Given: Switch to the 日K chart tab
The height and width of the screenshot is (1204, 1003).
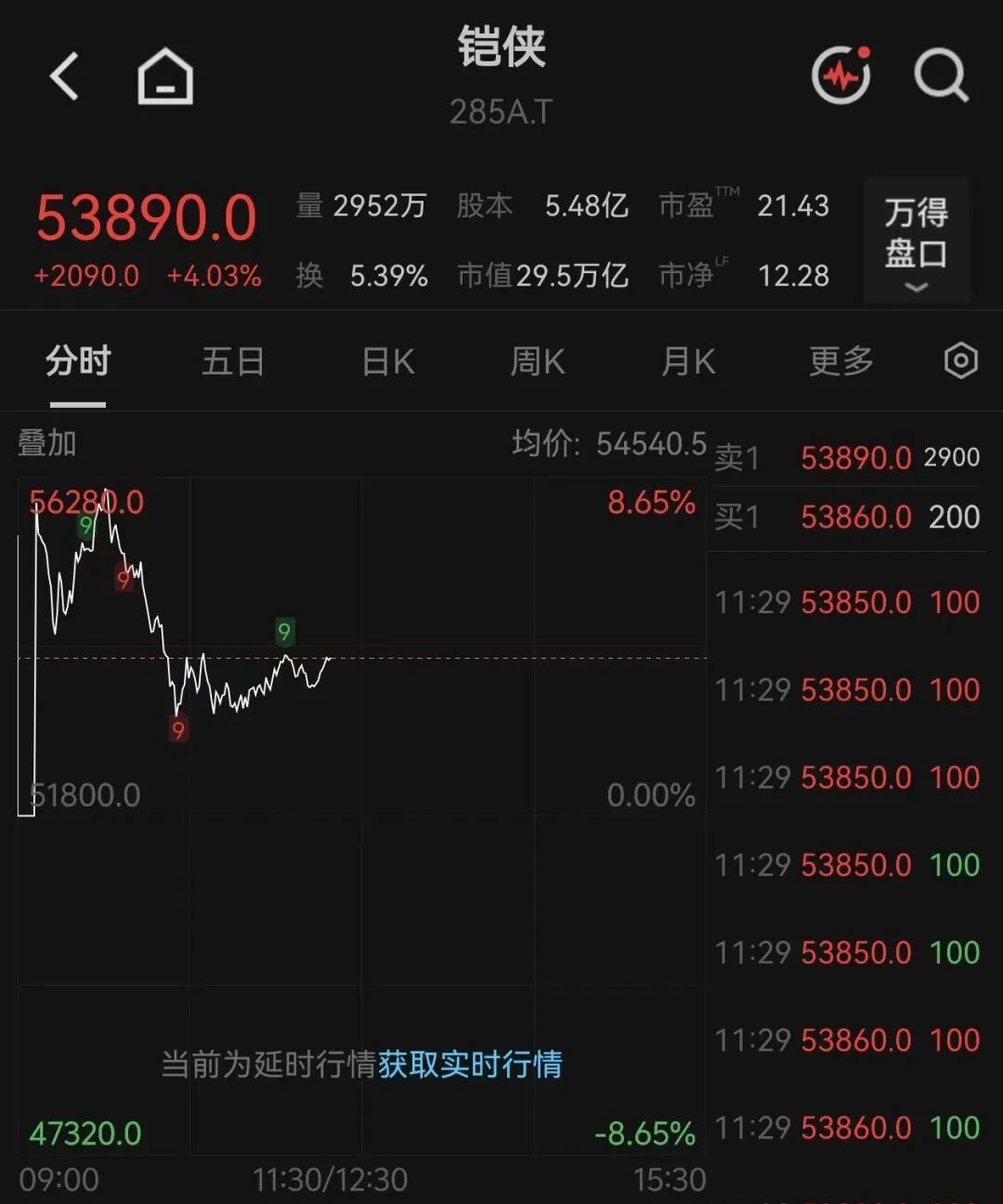Looking at the screenshot, I should click(388, 361).
